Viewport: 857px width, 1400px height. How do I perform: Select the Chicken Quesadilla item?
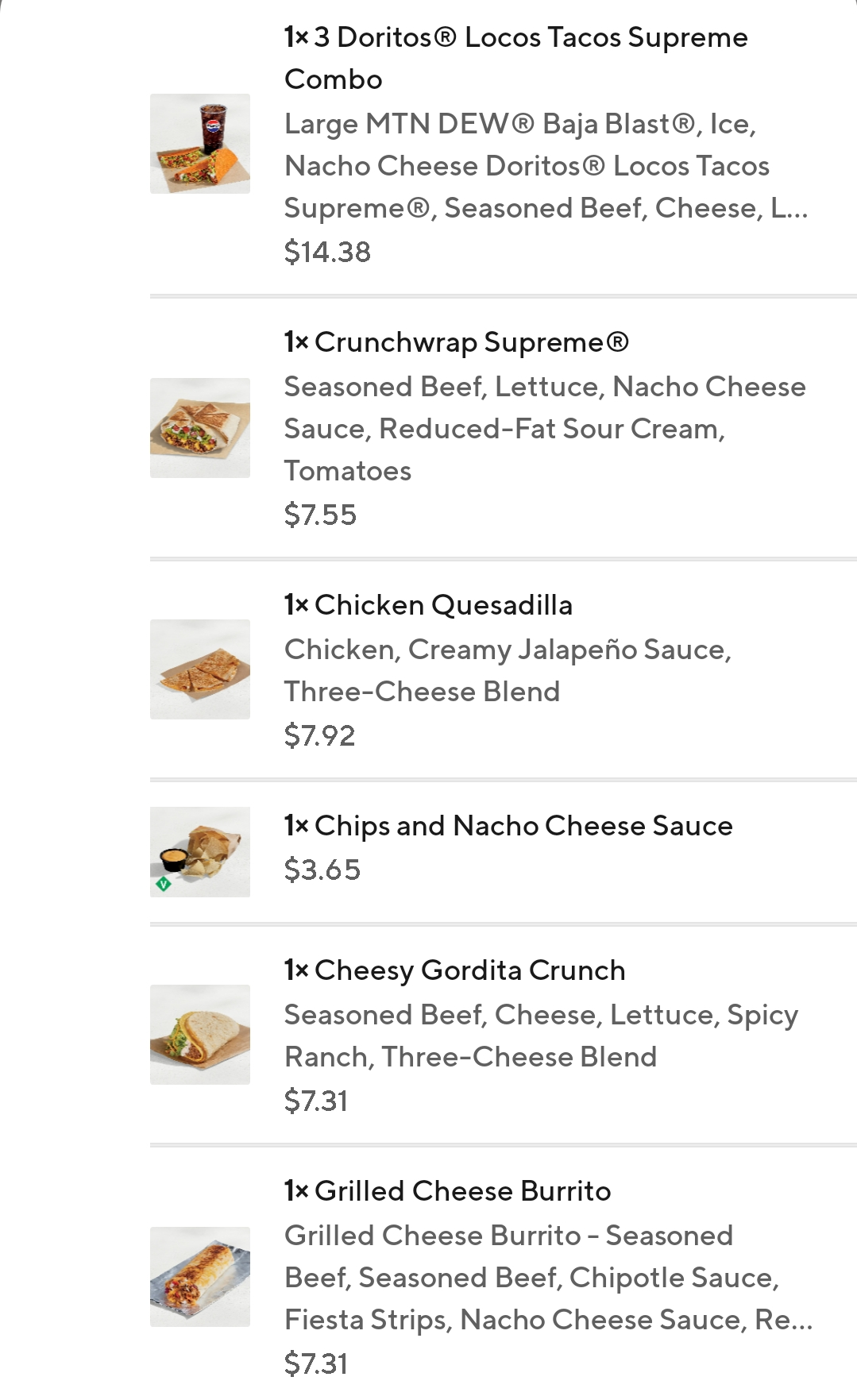click(x=443, y=605)
